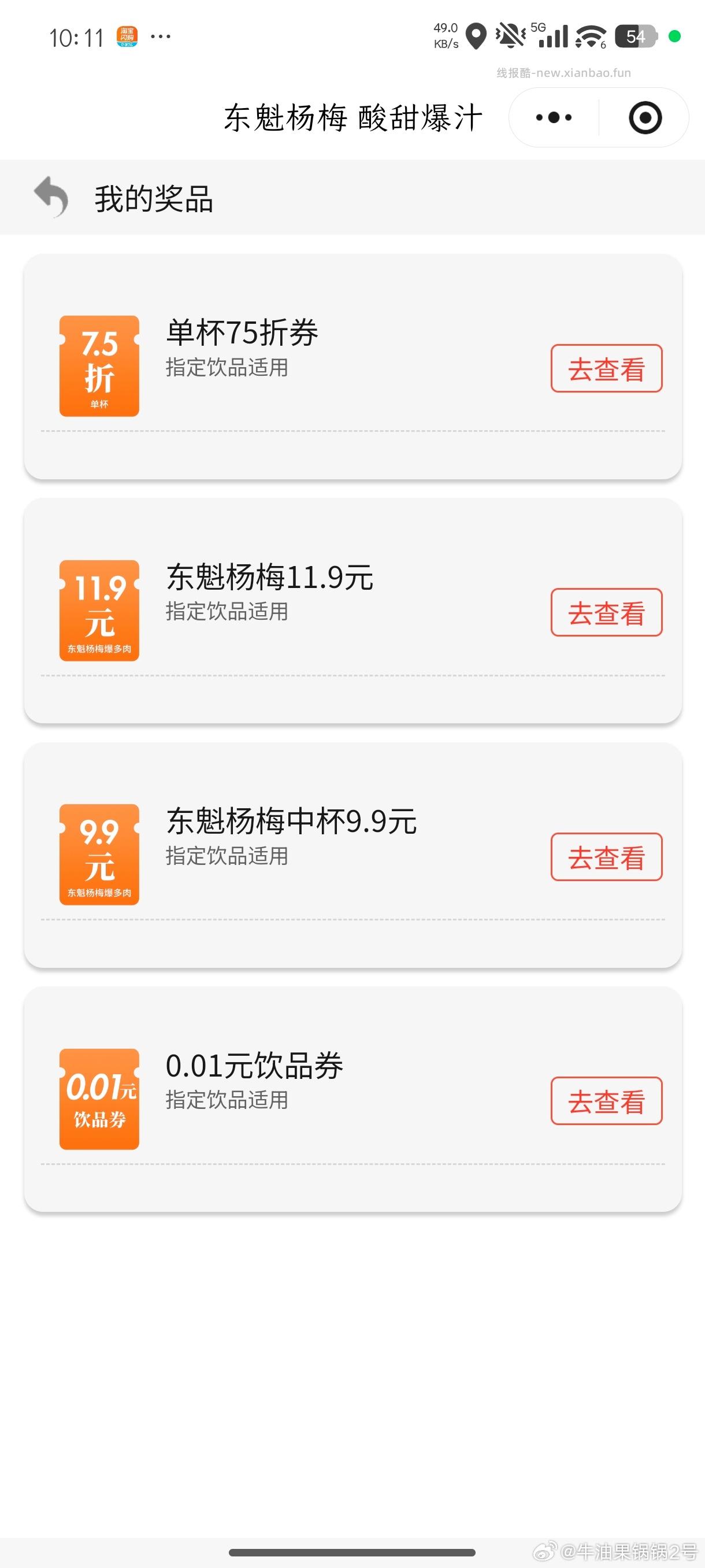This screenshot has width=705, height=1568.
Task: Click 去查看 on the 9.9元 中杯 coupon
Action: click(607, 858)
